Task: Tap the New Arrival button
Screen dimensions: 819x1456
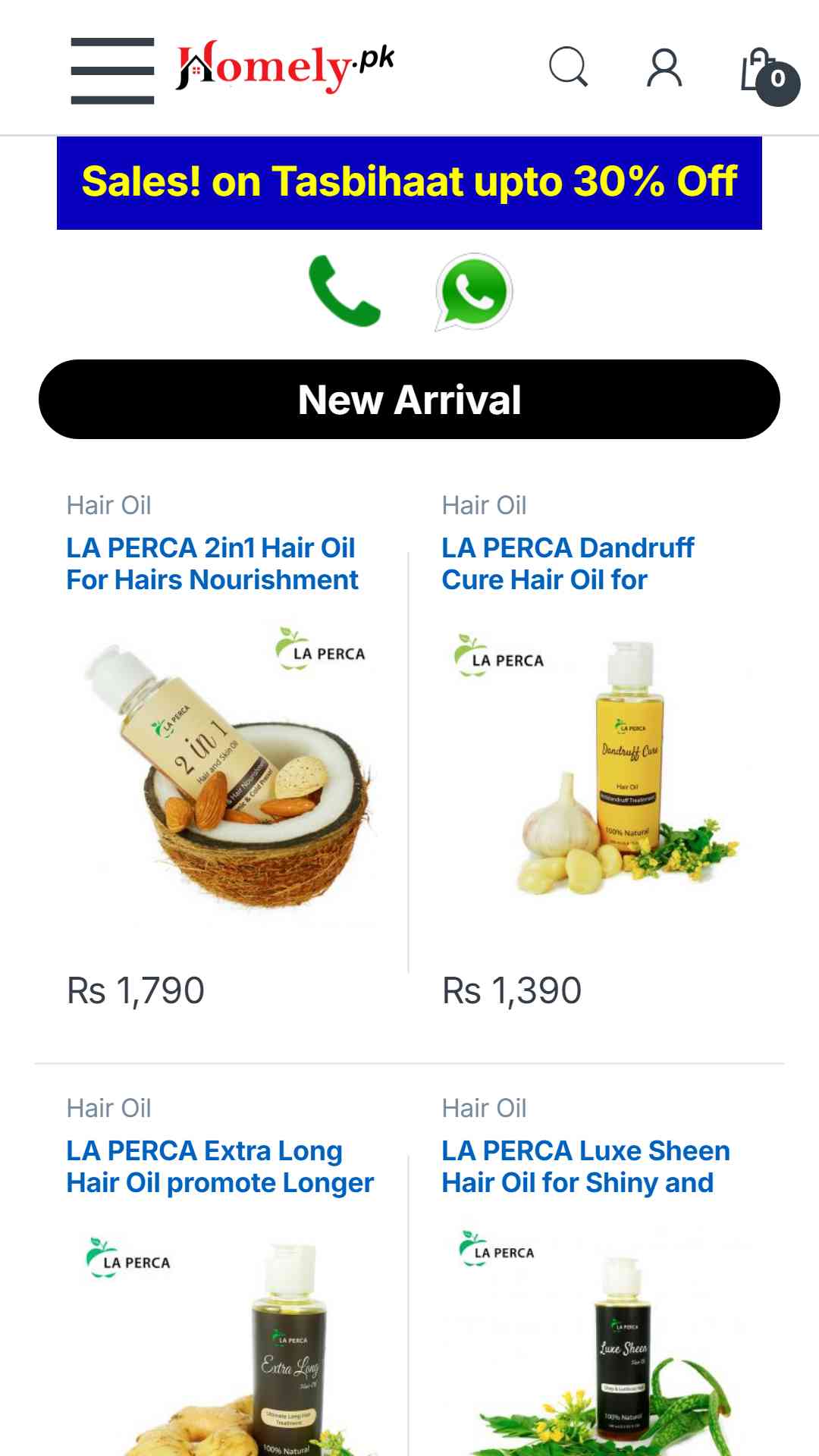Action: (409, 400)
